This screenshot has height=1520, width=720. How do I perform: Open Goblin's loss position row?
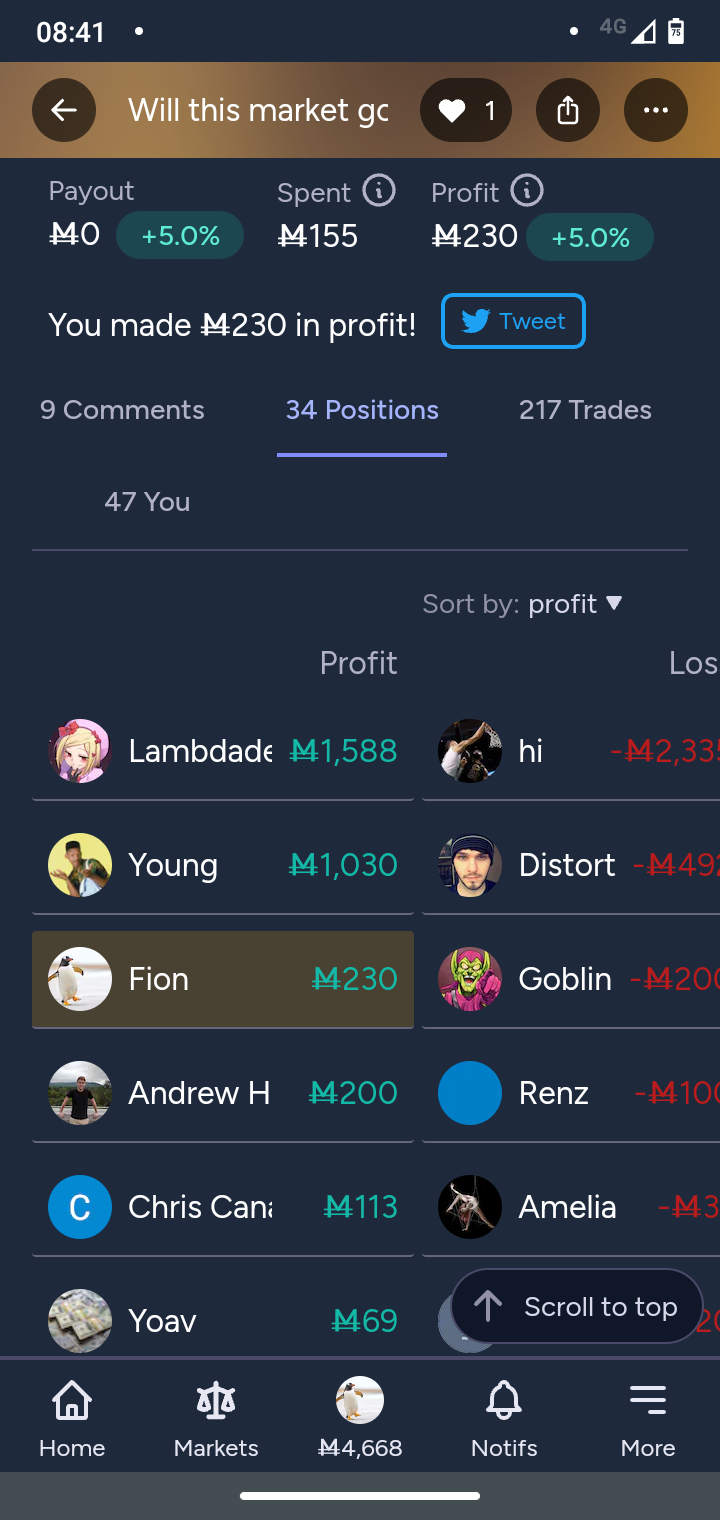tap(570, 979)
